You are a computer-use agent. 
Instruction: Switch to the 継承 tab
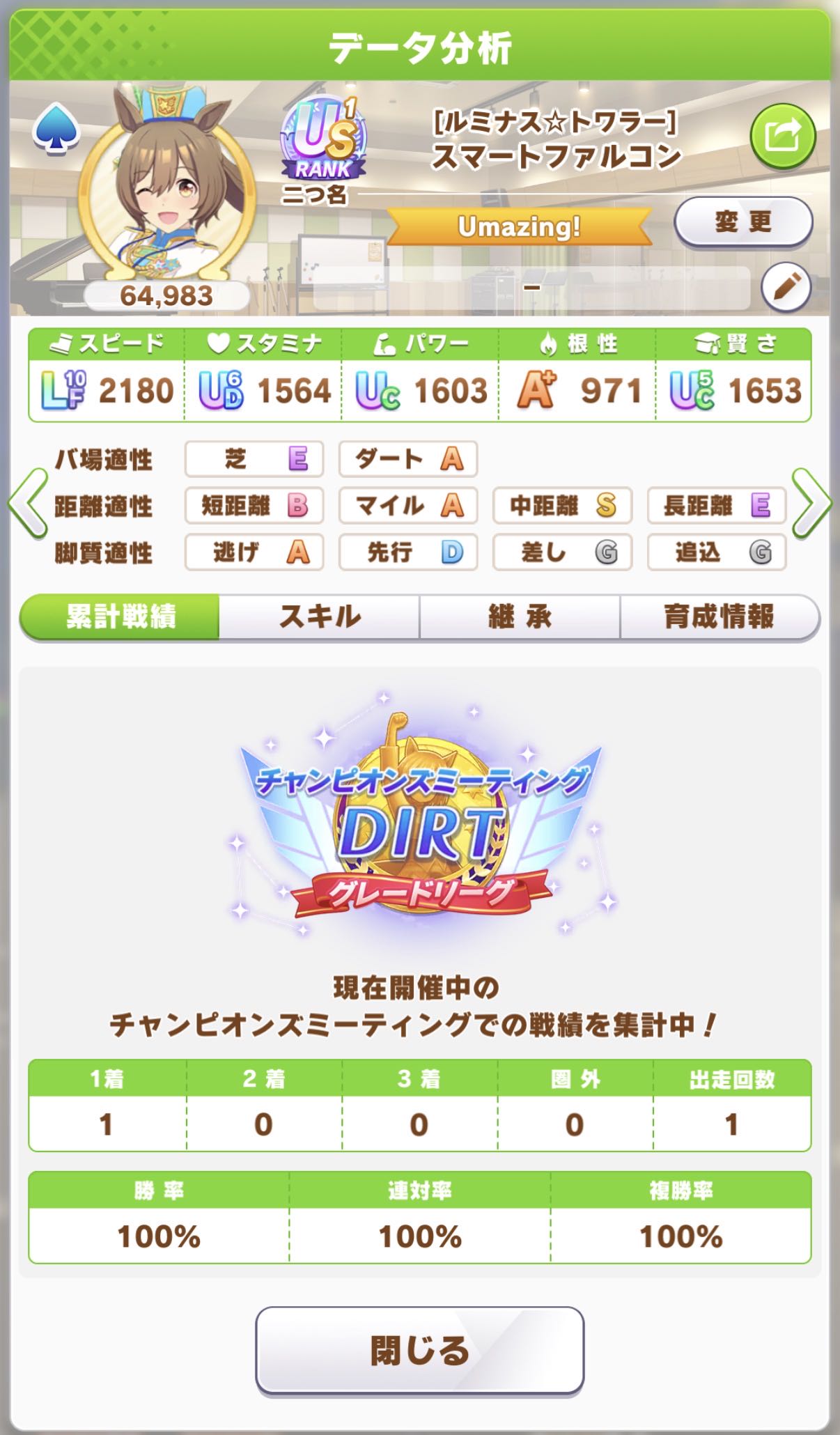[x=520, y=616]
